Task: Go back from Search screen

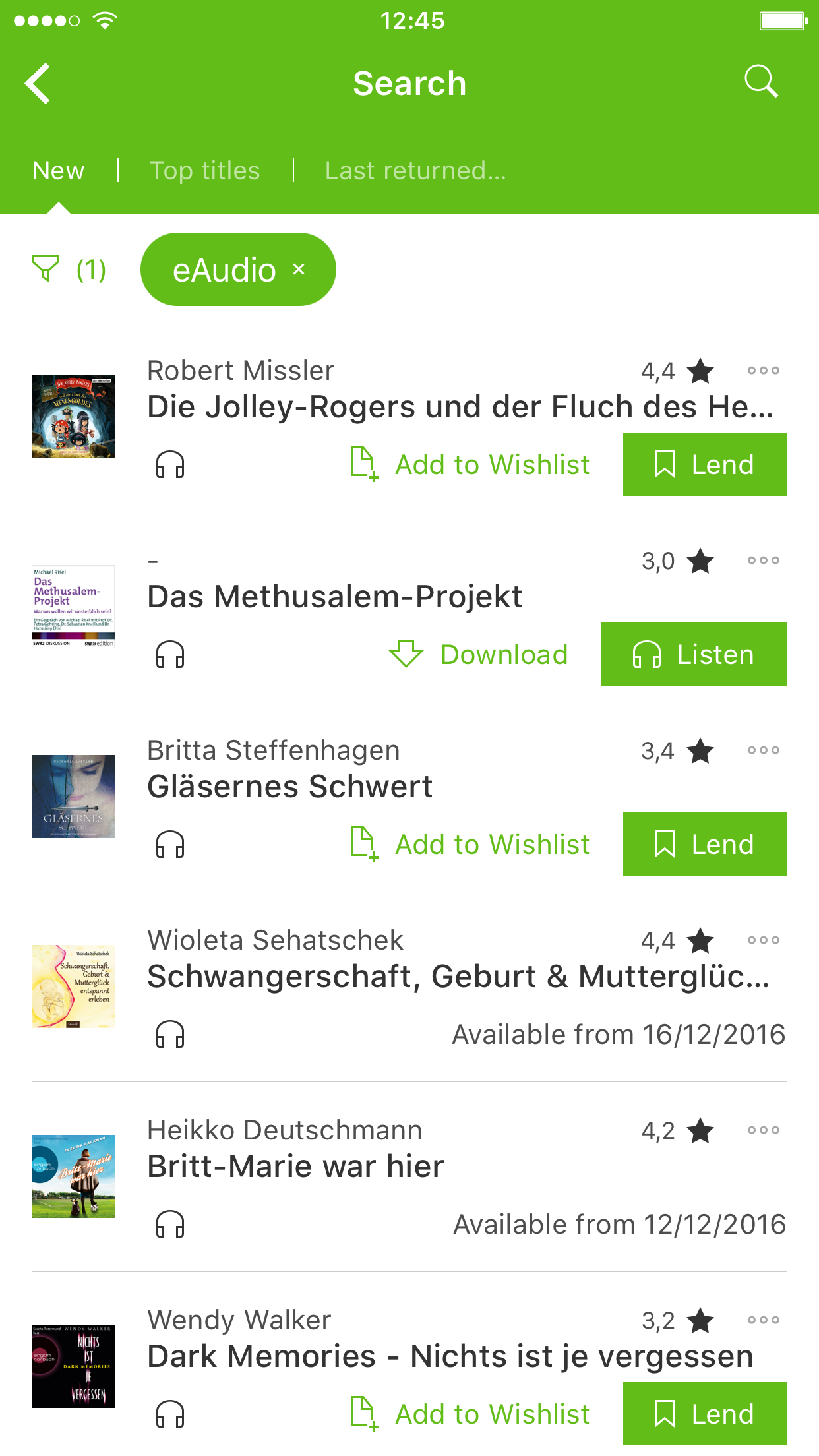Action: click(38, 84)
